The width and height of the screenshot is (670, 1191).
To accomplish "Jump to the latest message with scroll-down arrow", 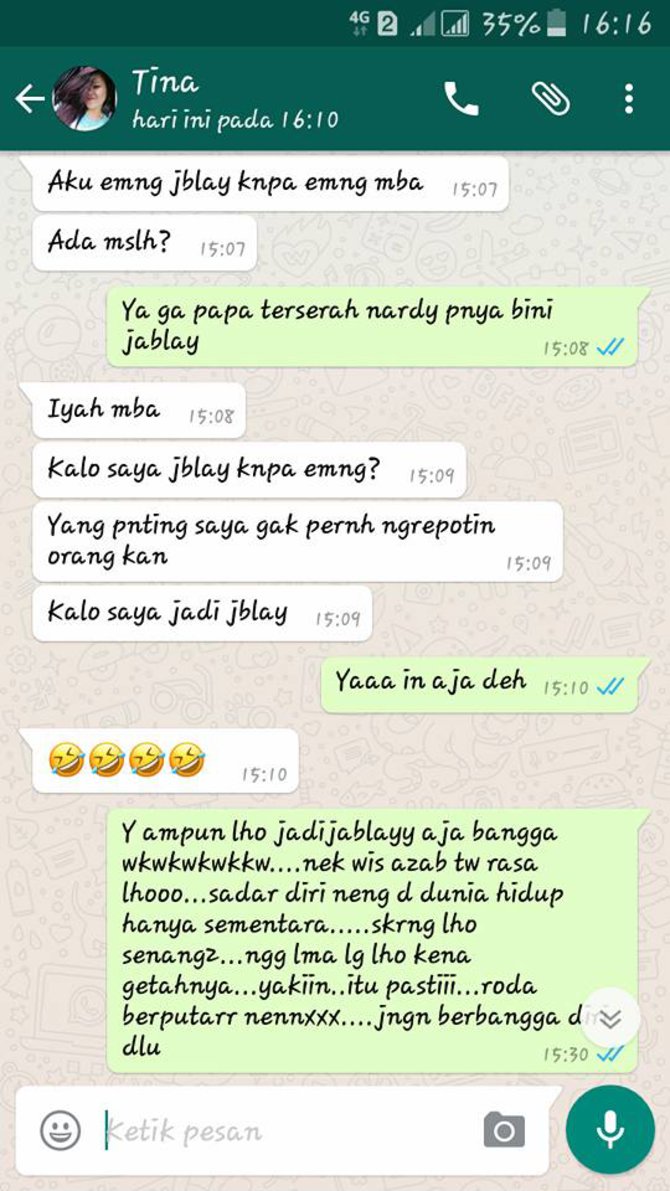I will click(x=610, y=1017).
